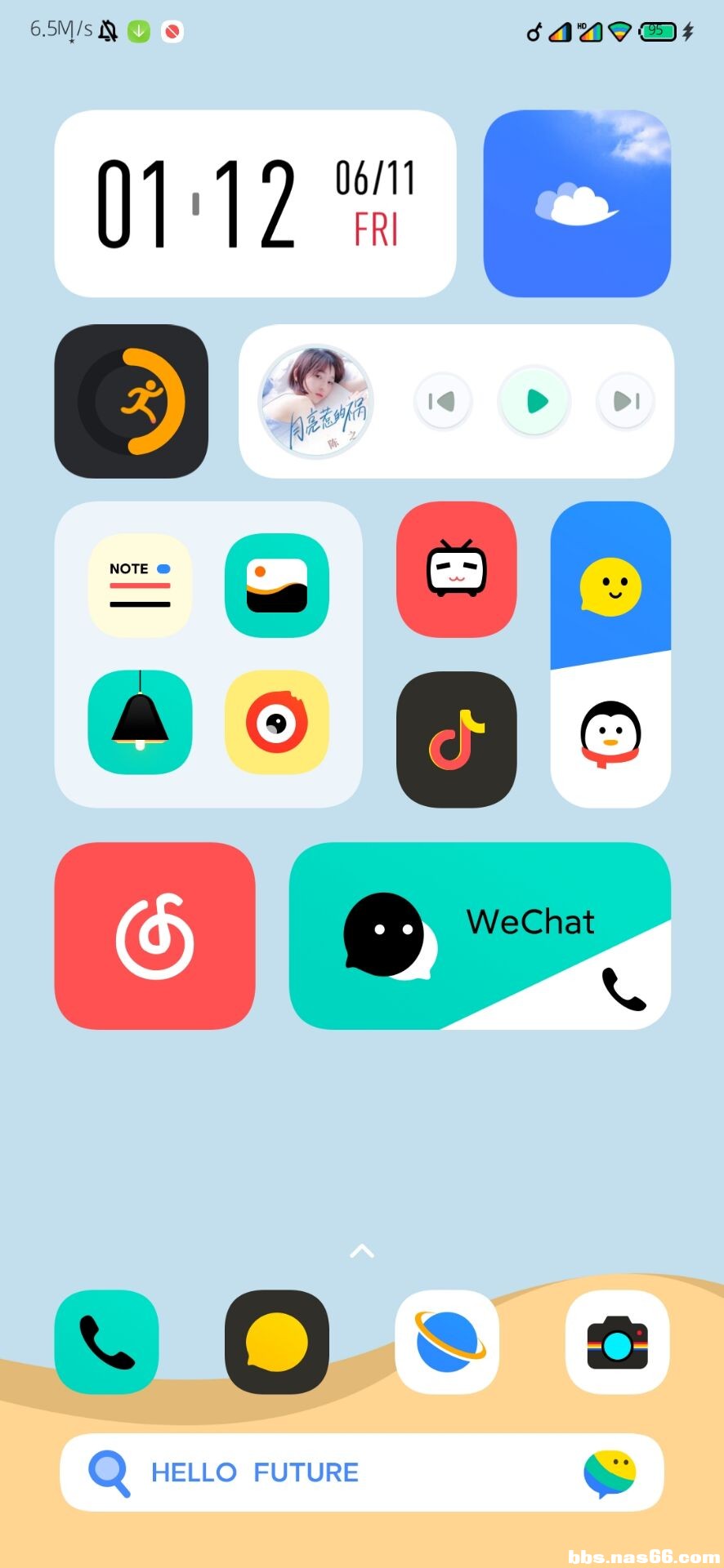Open the phone dialer in dock
Image resolution: width=724 pixels, height=1568 pixels.
click(x=106, y=1342)
